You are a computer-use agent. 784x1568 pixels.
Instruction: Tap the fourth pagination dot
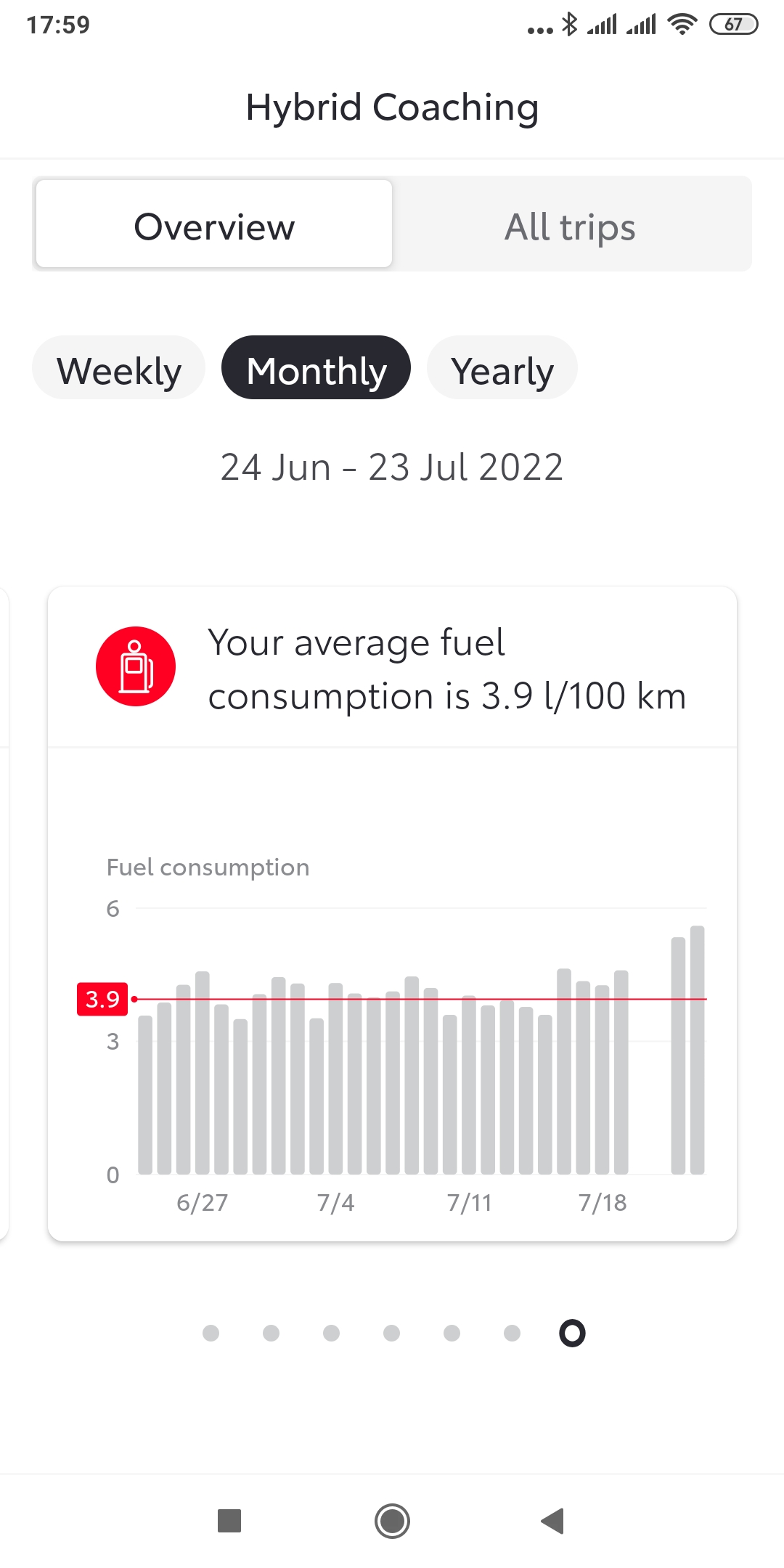click(391, 1333)
